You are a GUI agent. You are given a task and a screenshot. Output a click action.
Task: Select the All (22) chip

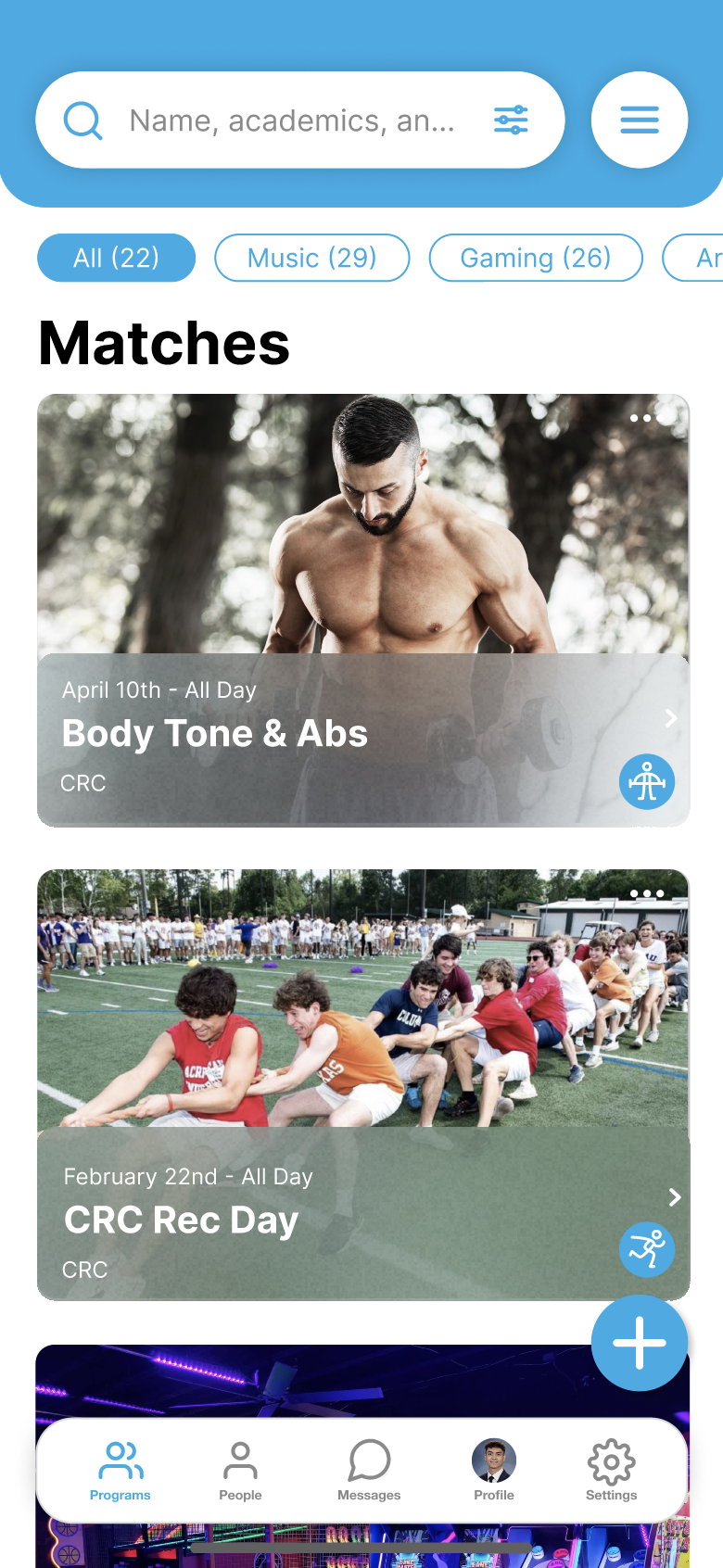(117, 258)
